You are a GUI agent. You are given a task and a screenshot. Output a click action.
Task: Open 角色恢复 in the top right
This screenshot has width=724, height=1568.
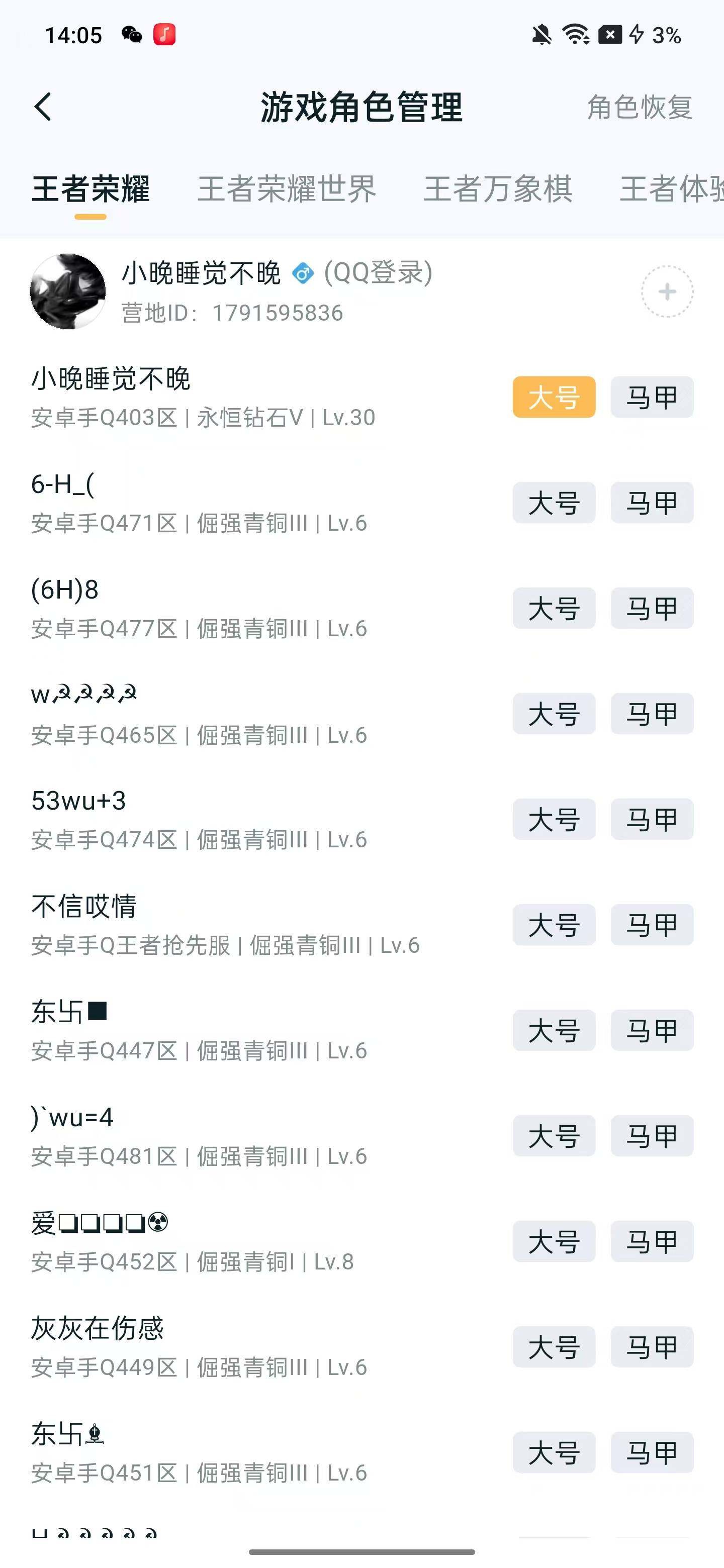pyautogui.click(x=640, y=107)
